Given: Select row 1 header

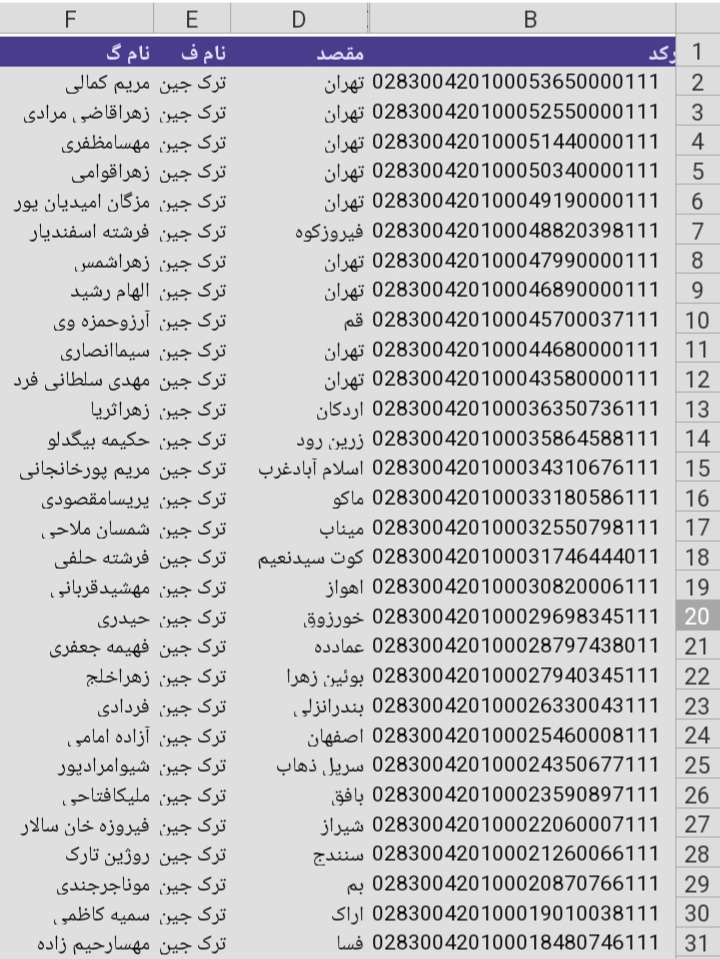Looking at the screenshot, I should (697, 53).
